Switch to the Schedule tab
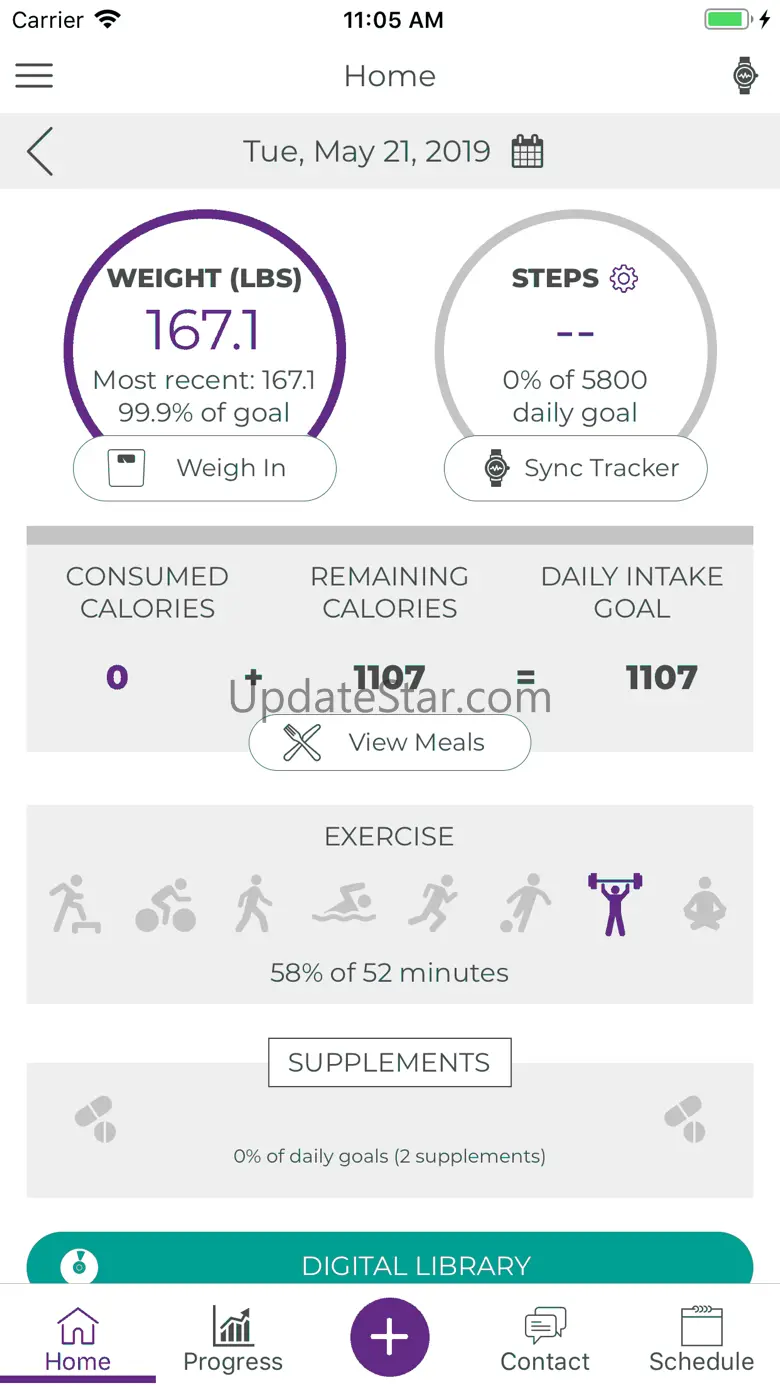The height and width of the screenshot is (1387, 780). (x=701, y=1339)
